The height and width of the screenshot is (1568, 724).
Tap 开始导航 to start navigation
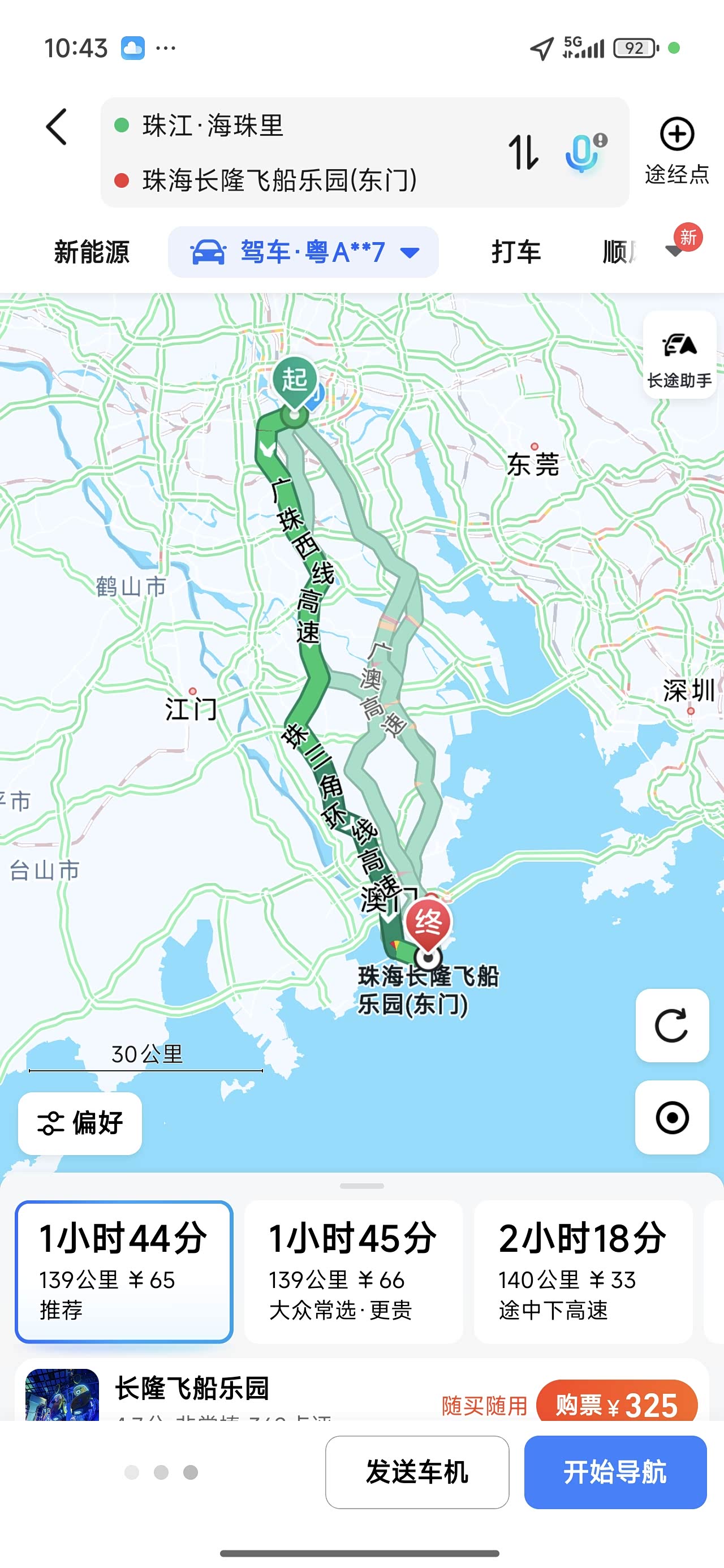(615, 1472)
